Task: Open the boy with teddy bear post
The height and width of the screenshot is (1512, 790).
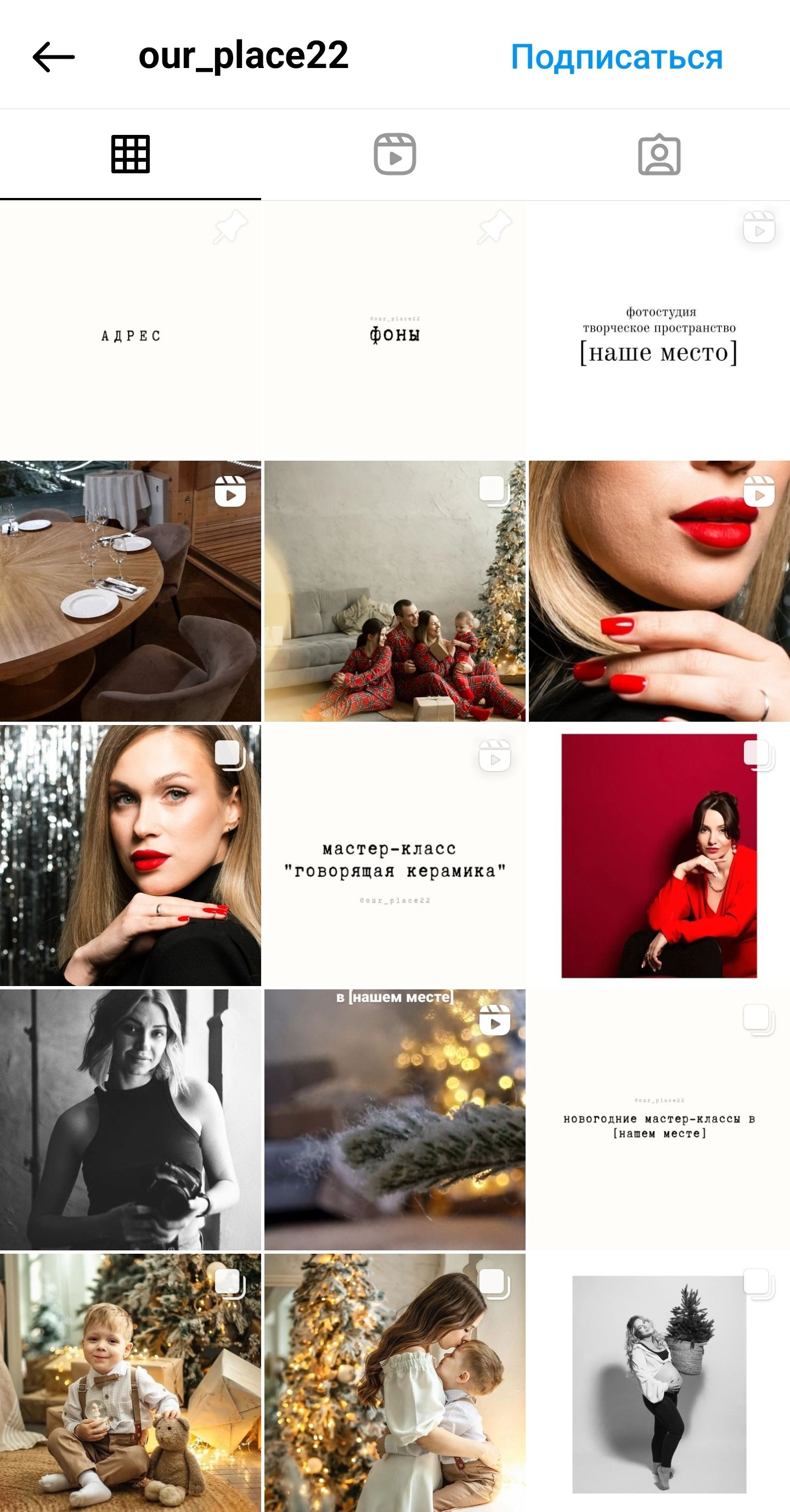Action: pyautogui.click(x=131, y=1382)
